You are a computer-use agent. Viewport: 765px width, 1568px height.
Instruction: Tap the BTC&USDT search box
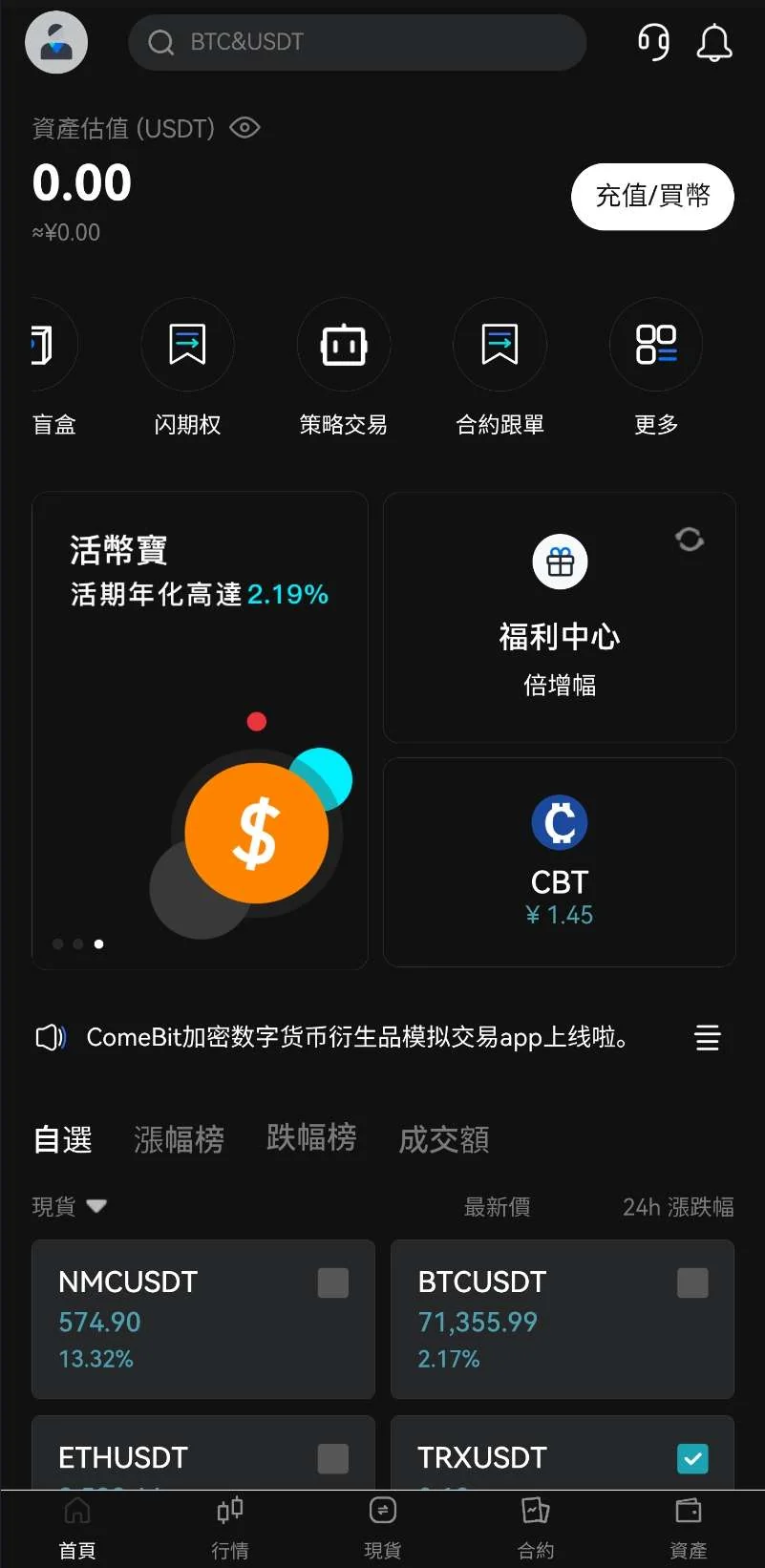click(357, 42)
